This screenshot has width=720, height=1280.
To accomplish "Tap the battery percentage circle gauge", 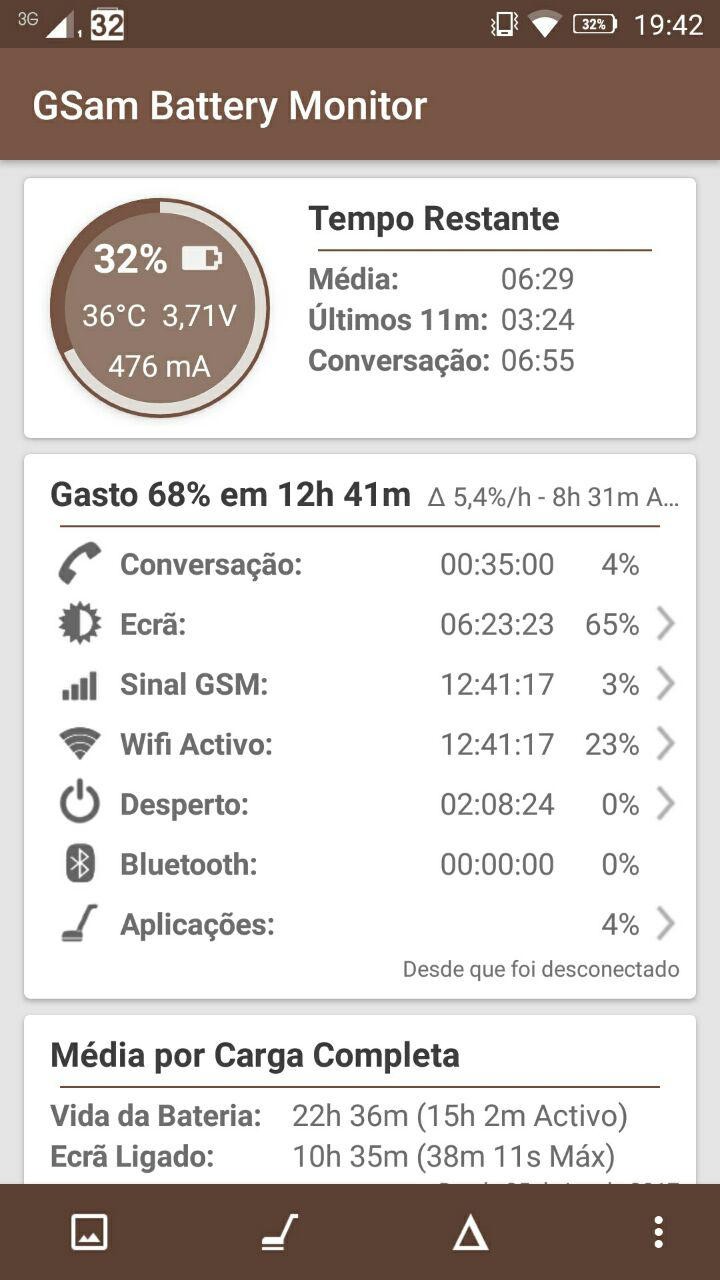I will [x=160, y=308].
